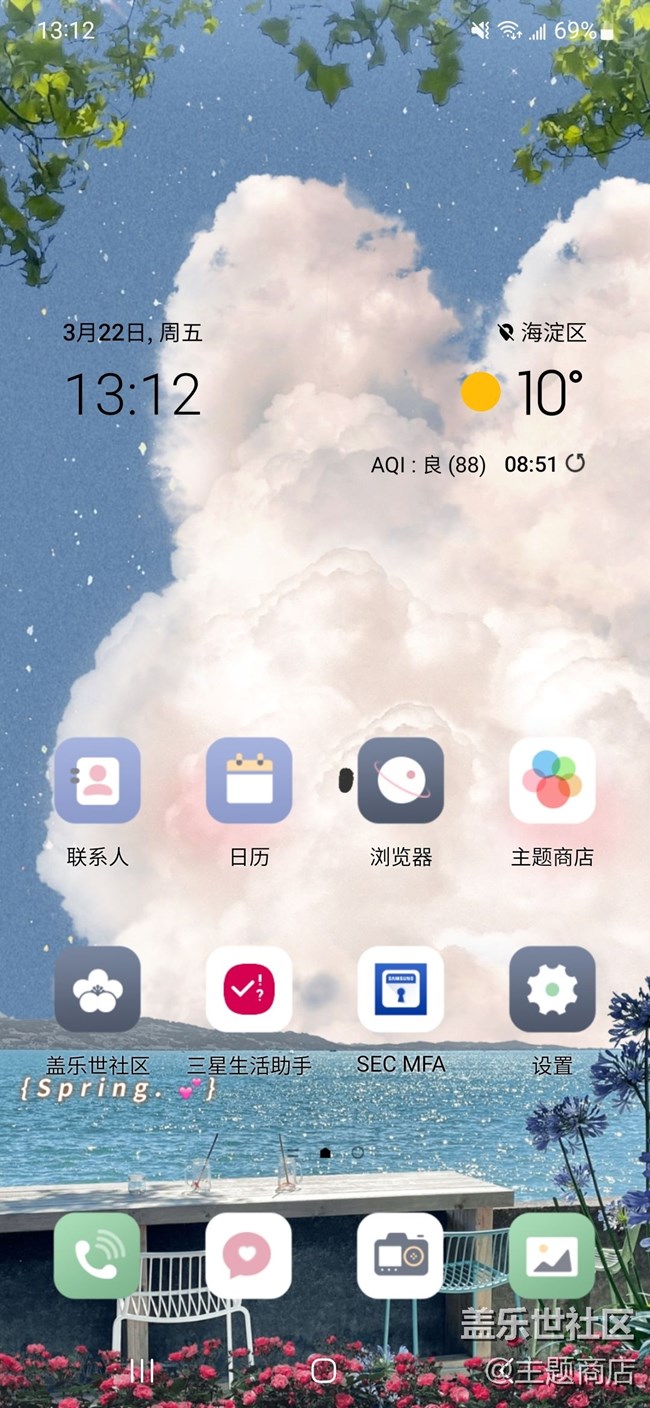Tap the 13:12 clock widget

tap(133, 394)
